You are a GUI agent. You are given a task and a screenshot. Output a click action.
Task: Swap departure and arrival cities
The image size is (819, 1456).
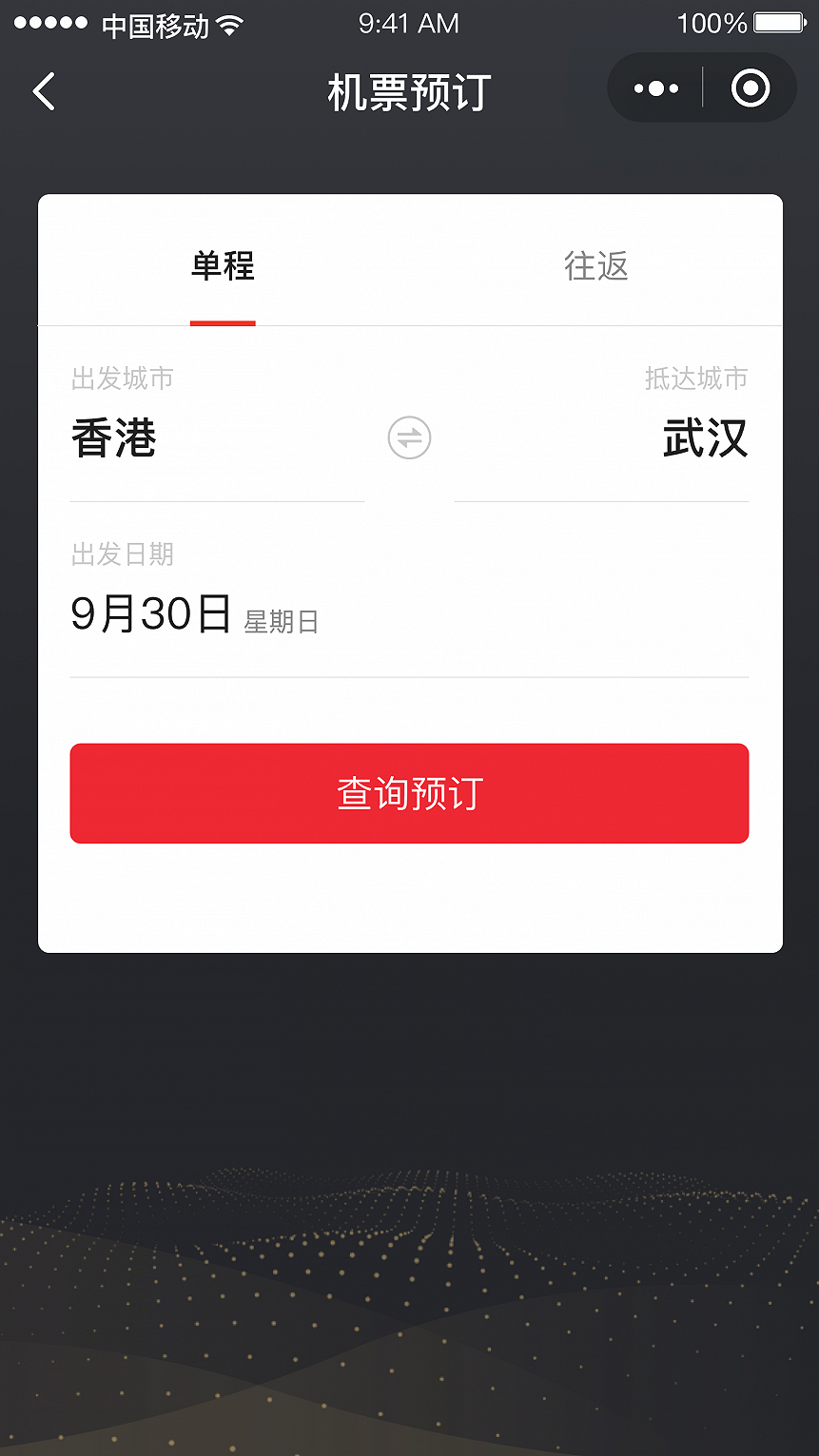[409, 438]
